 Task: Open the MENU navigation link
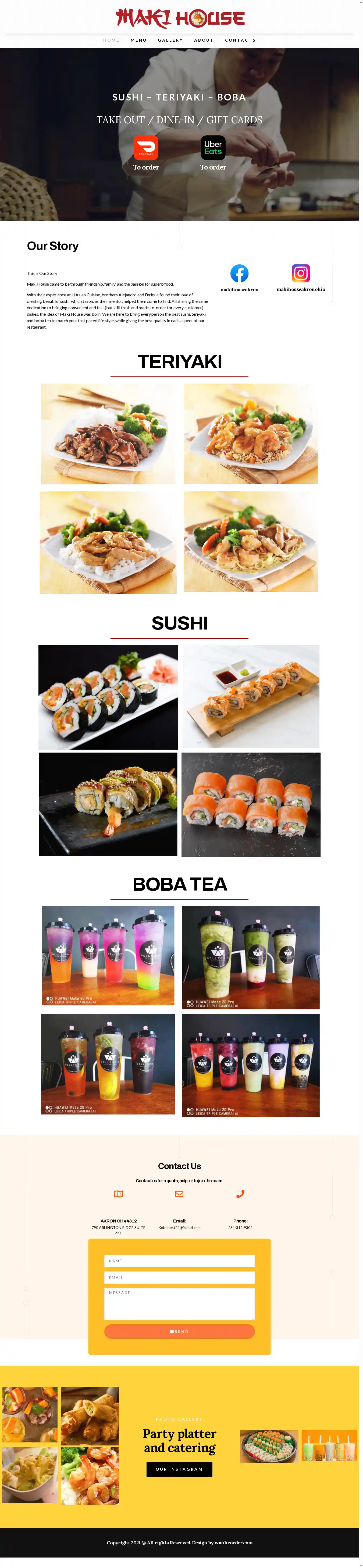pyautogui.click(x=138, y=40)
